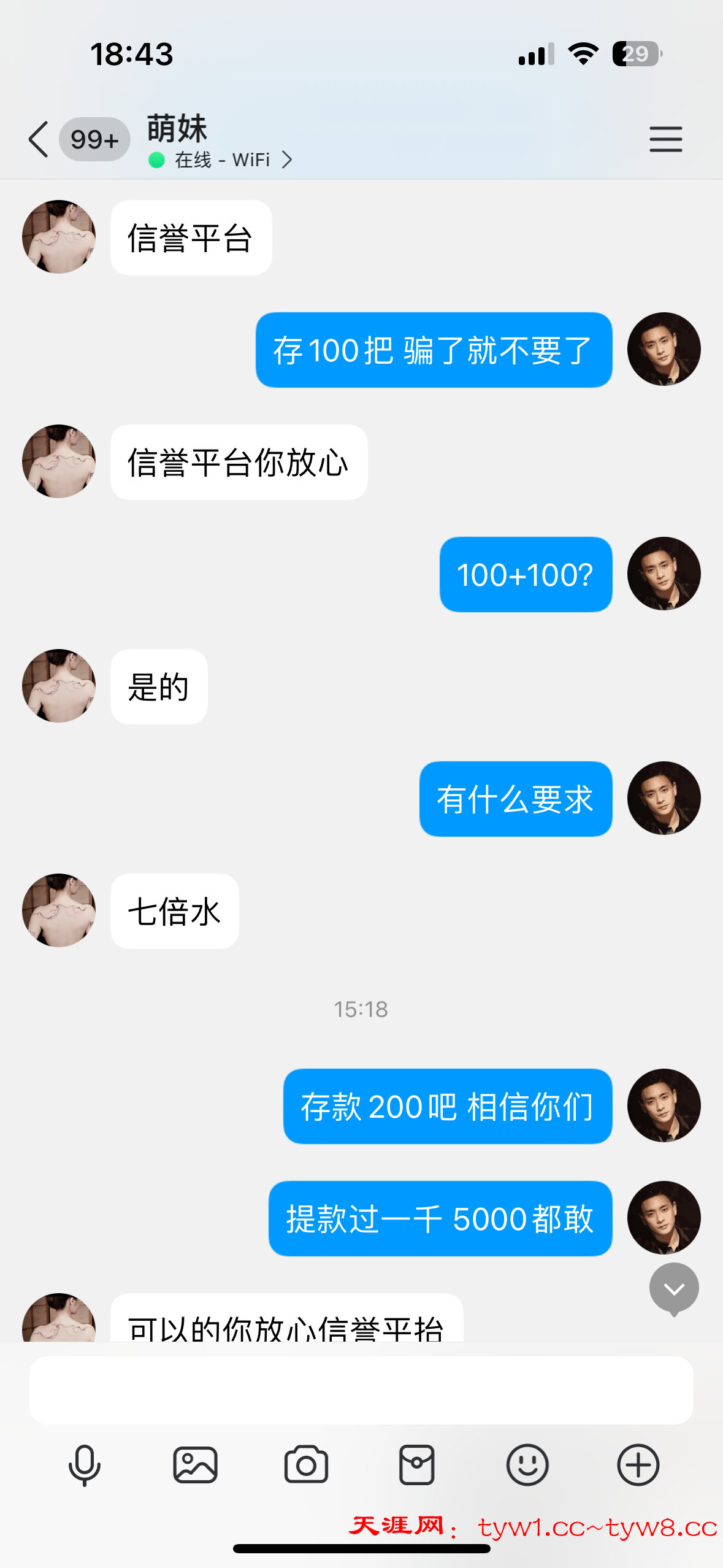Open 萌妹's online status details

(222, 160)
